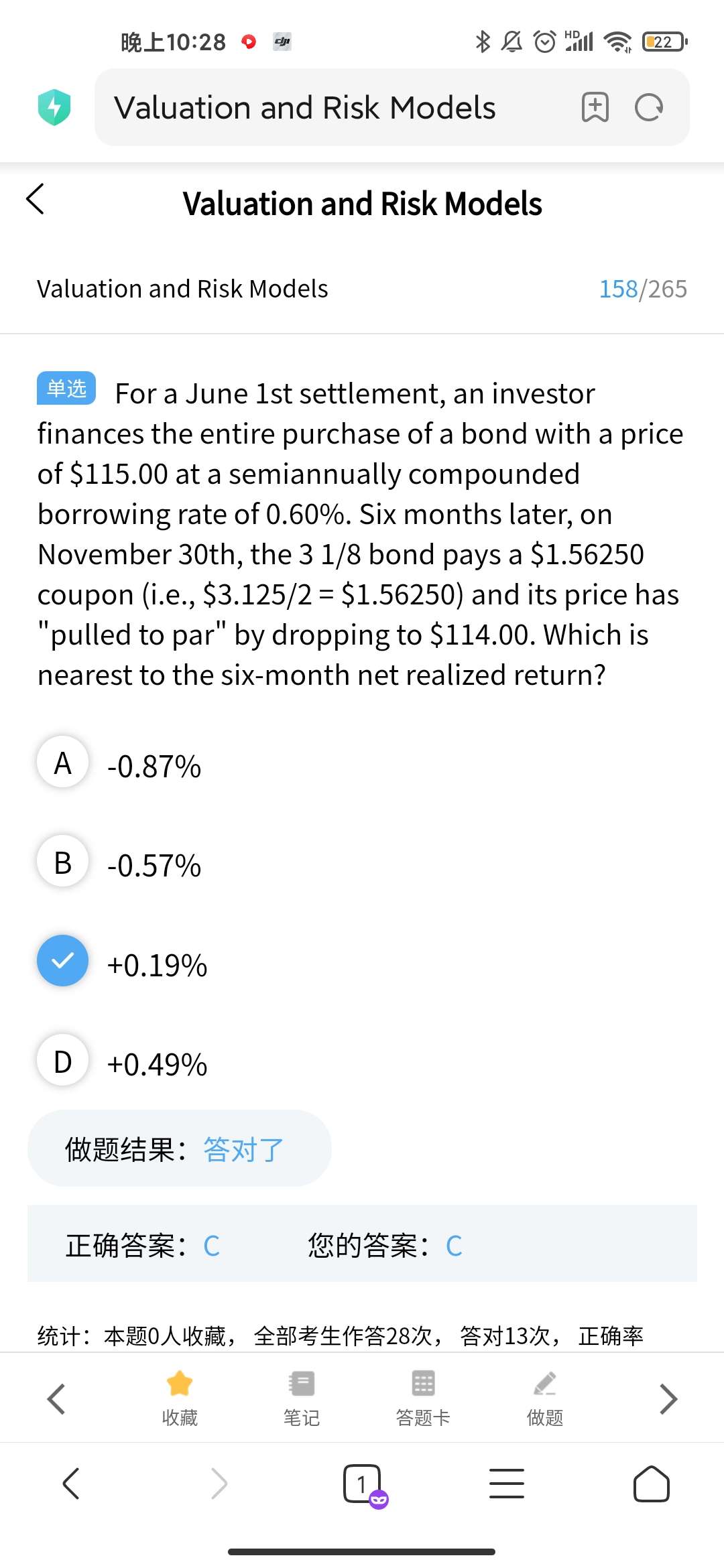Select answer option B -0.57%
This screenshot has width=724, height=1568.
coord(62,862)
